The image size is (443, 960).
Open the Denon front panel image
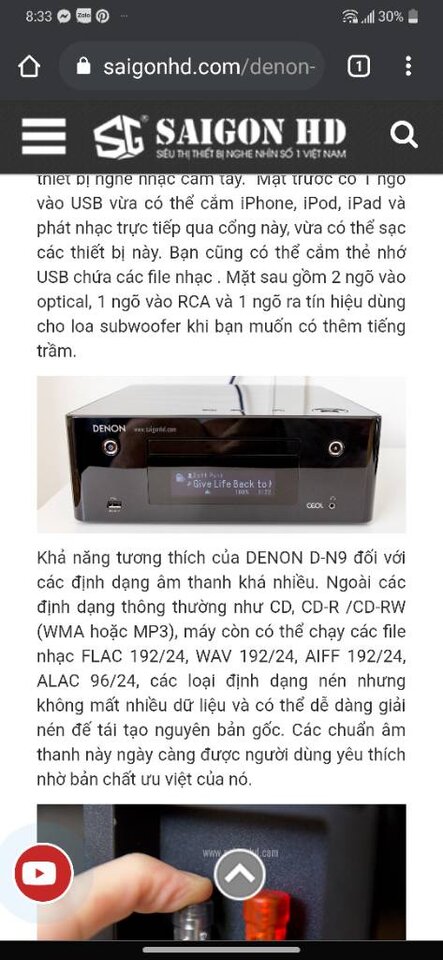(x=221, y=454)
